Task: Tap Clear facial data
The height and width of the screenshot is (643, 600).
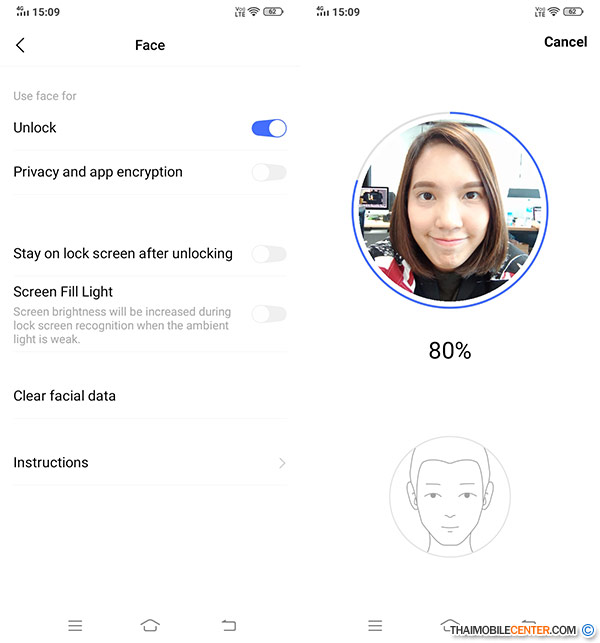Action: click(x=65, y=396)
